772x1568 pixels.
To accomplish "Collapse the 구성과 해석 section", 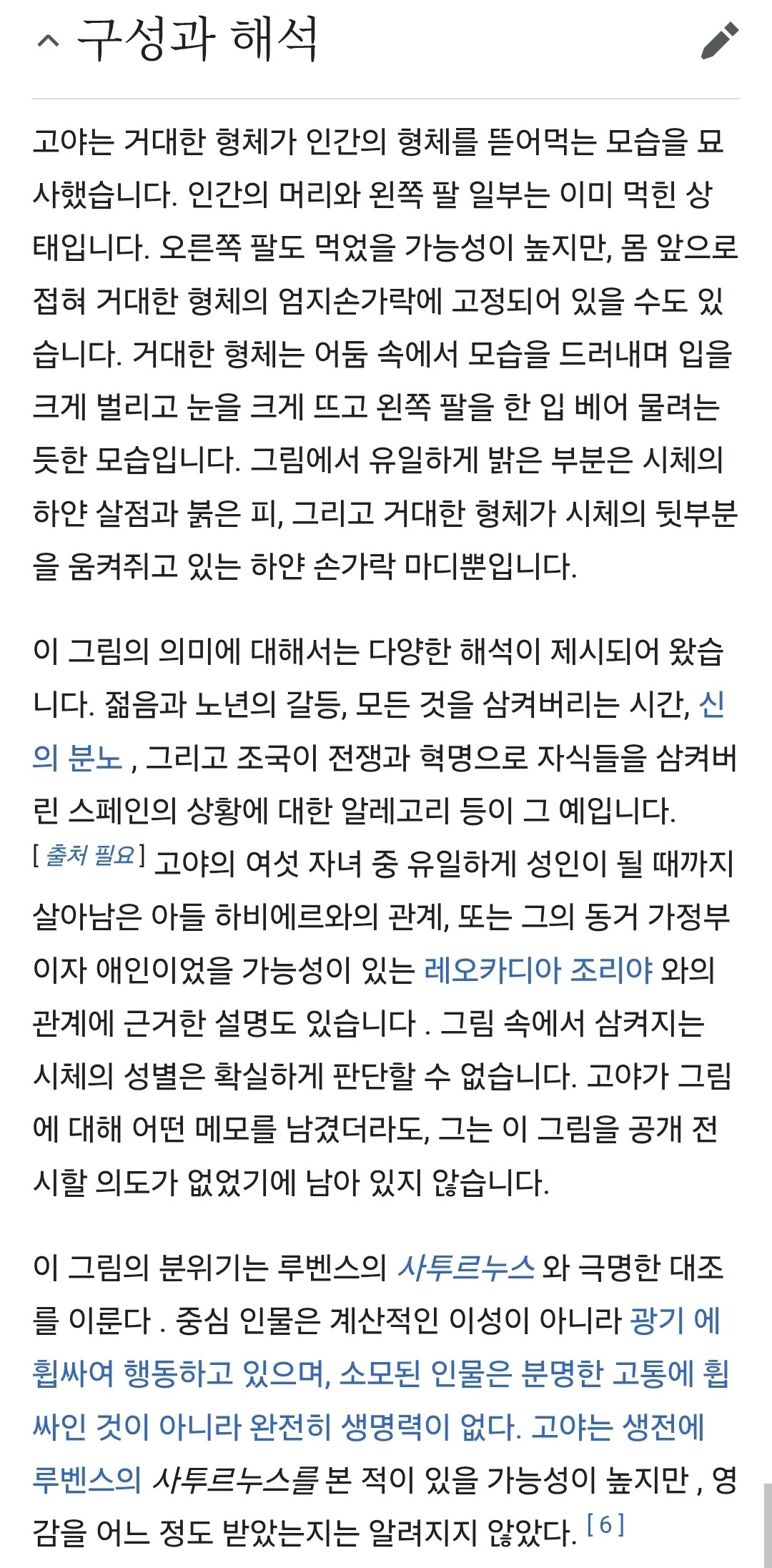I will point(48,41).
